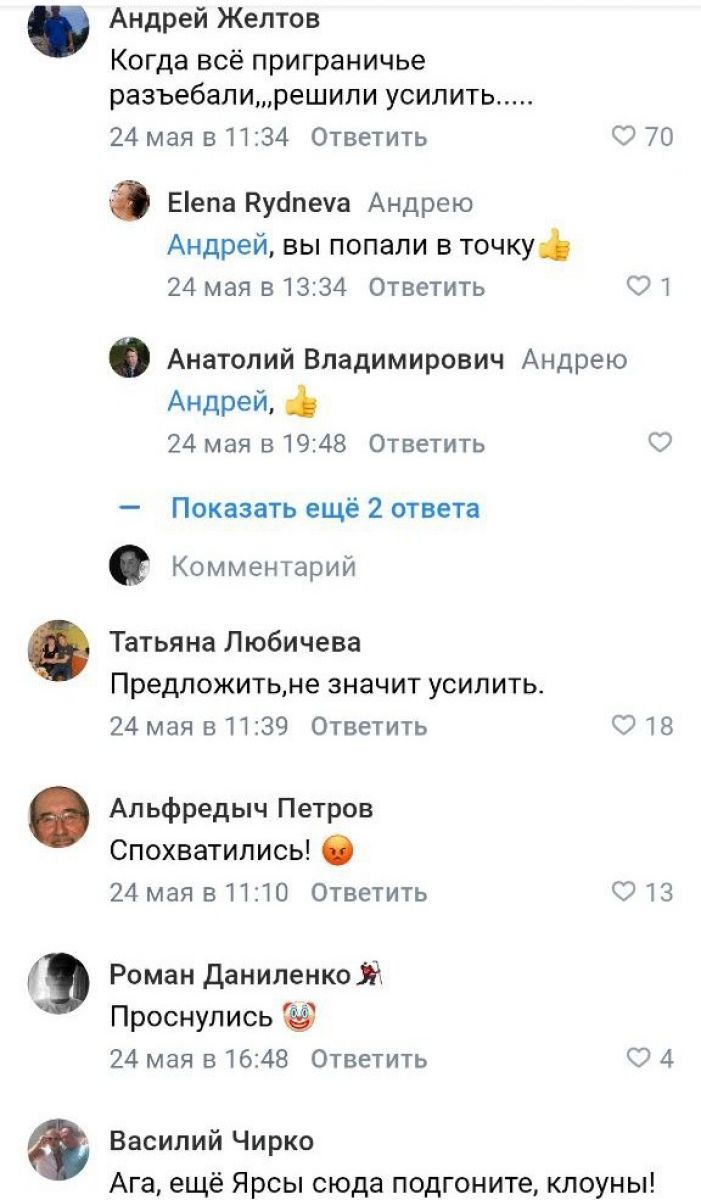Image resolution: width=701 pixels, height=1200 pixels.
Task: Reply to Elena Rydneva's comment
Action: click(x=426, y=287)
